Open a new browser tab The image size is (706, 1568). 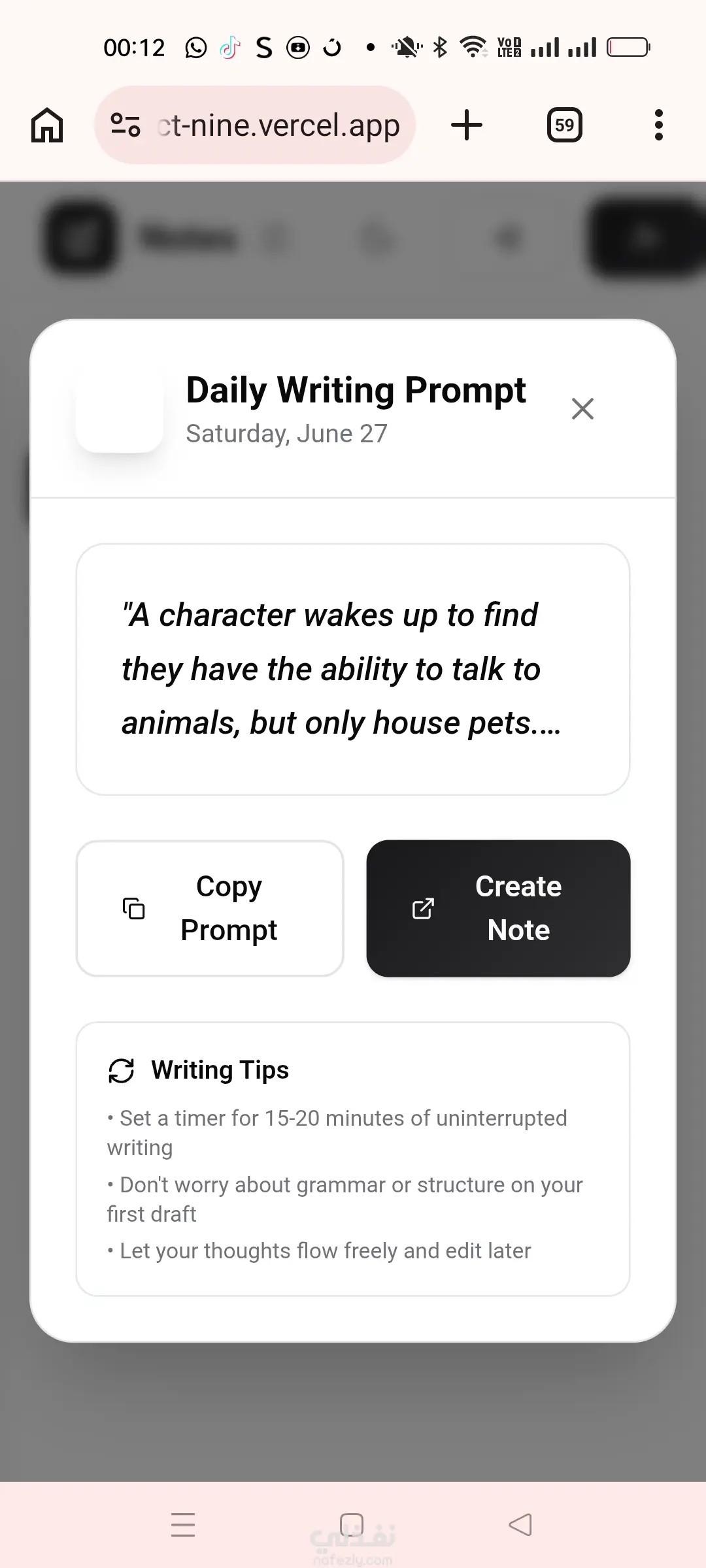pos(467,125)
